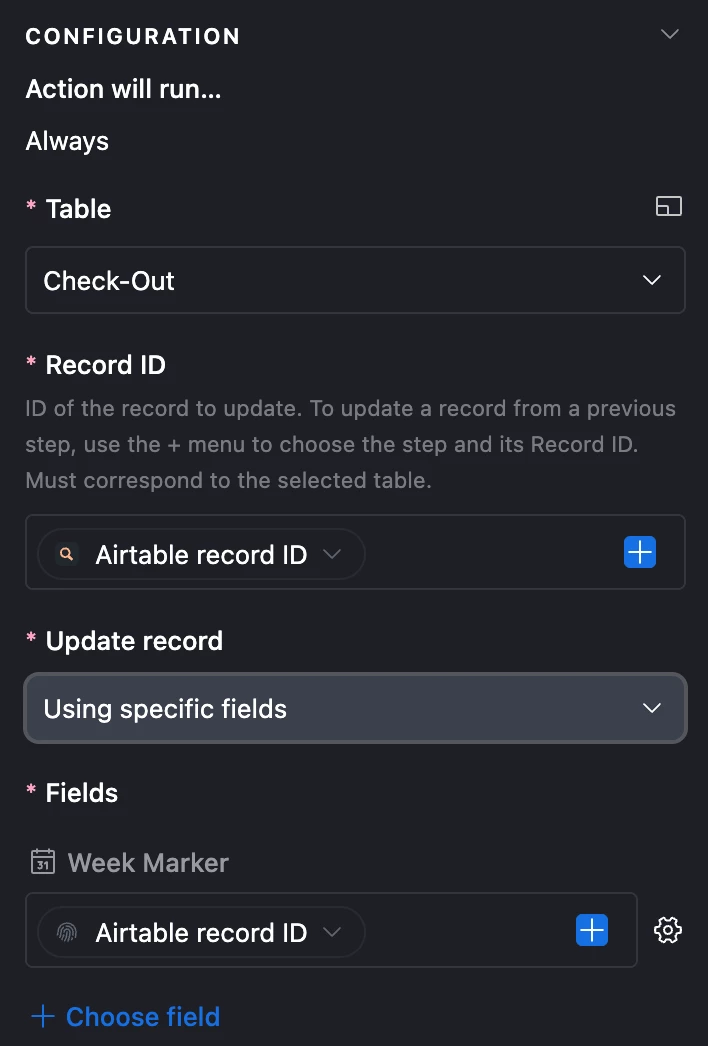Add a value with the Record ID plus button
Screen dimensions: 708x1046
(x=640, y=552)
